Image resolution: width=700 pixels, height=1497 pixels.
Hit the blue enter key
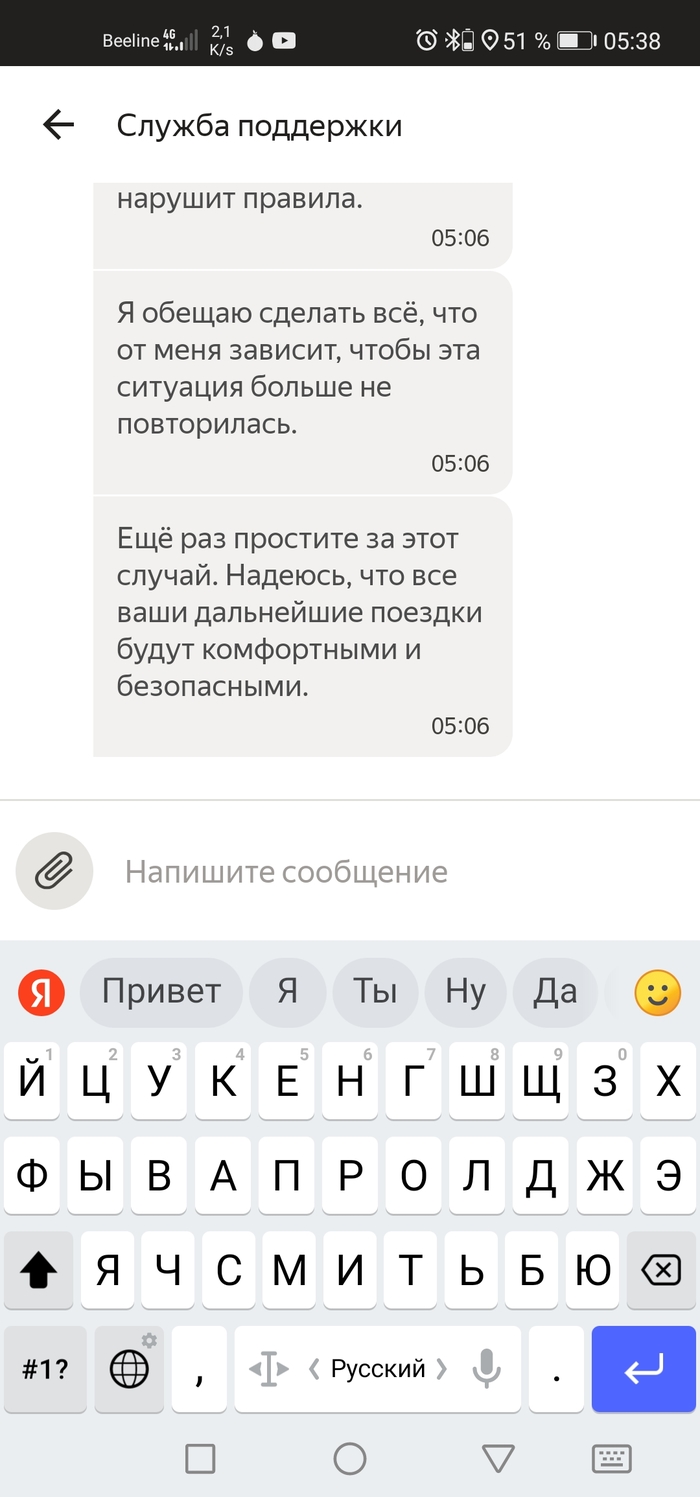tap(643, 1369)
